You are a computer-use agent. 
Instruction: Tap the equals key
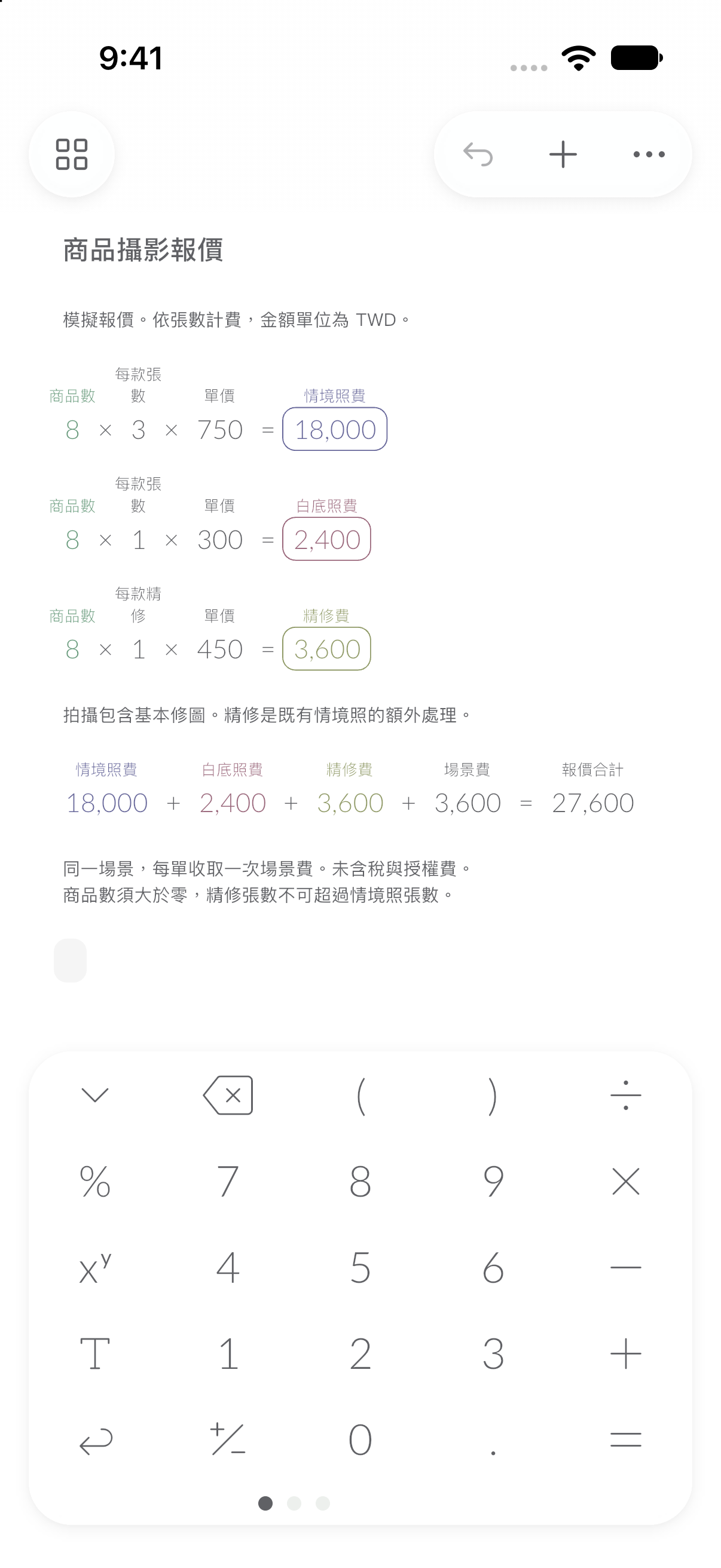625,1440
